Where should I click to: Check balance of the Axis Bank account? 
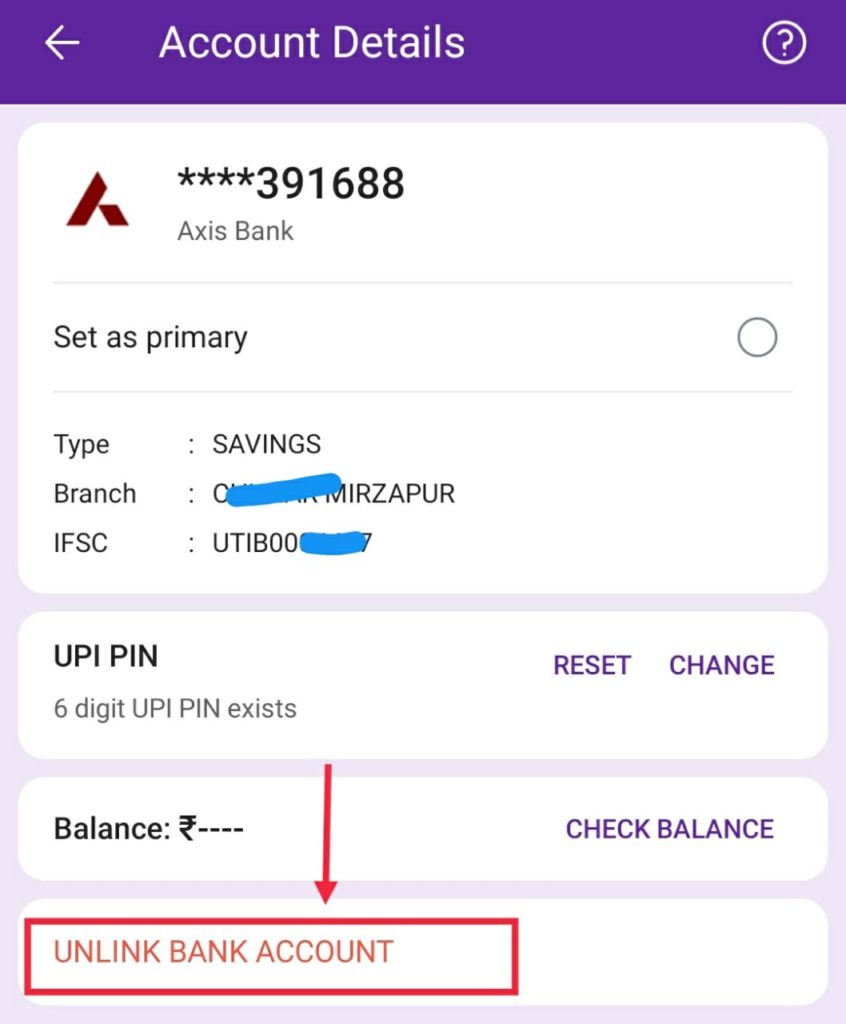pos(669,829)
